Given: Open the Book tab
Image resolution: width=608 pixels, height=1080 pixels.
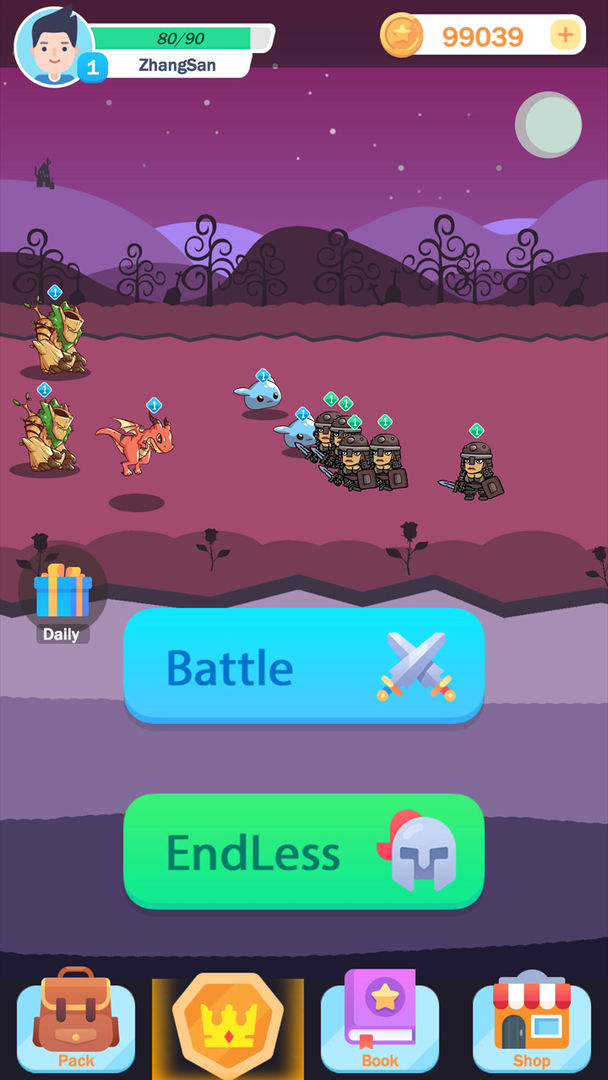Looking at the screenshot, I should (x=380, y=1022).
